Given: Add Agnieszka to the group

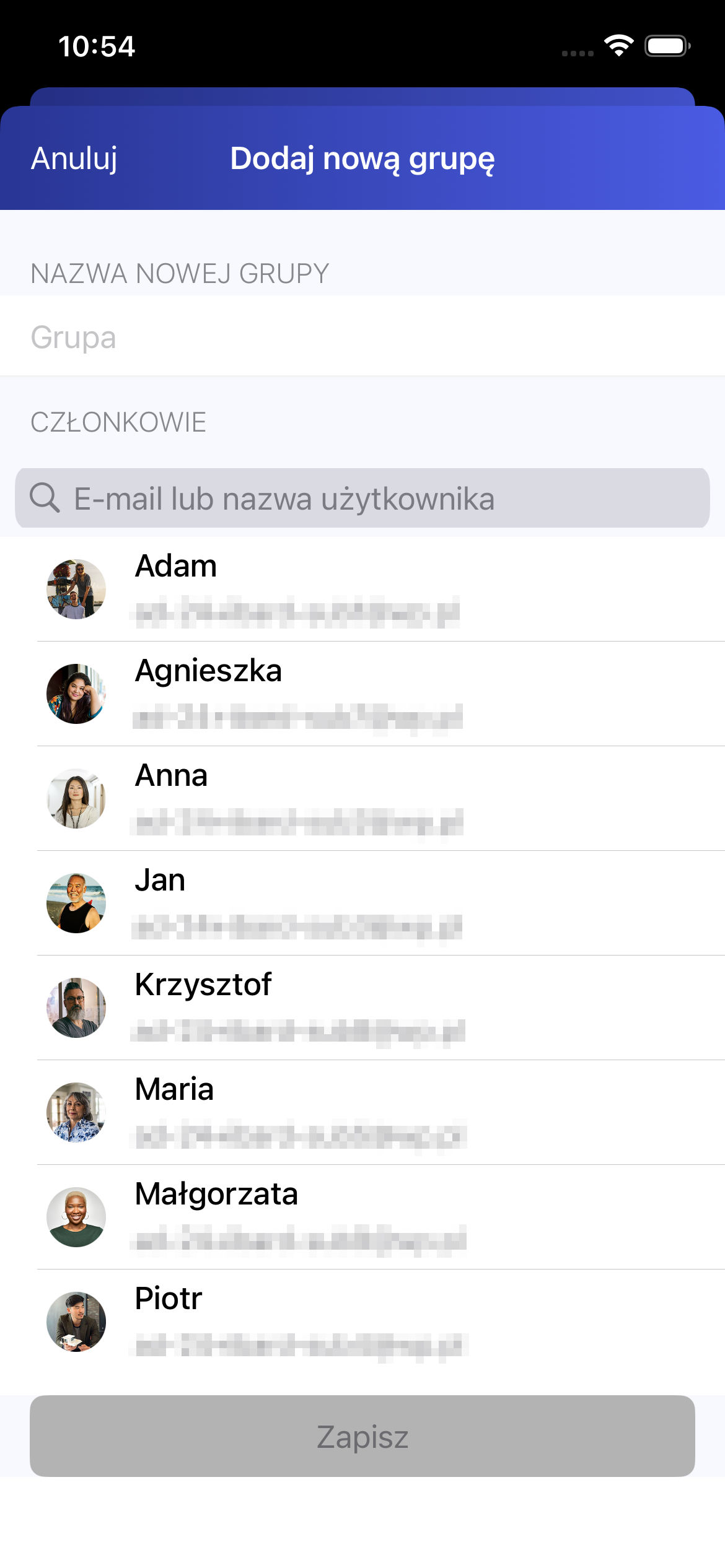Looking at the screenshot, I should pos(362,694).
